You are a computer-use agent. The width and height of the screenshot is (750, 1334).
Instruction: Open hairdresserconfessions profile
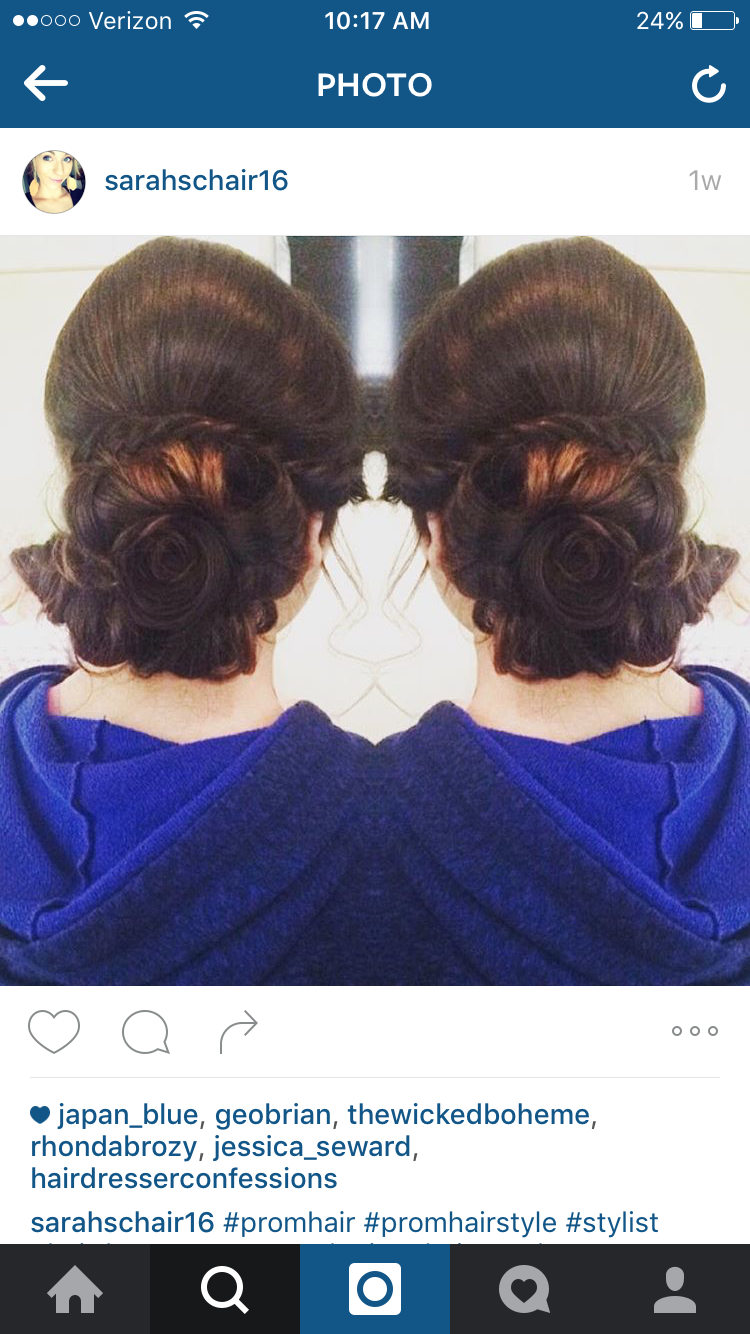coord(184,1179)
